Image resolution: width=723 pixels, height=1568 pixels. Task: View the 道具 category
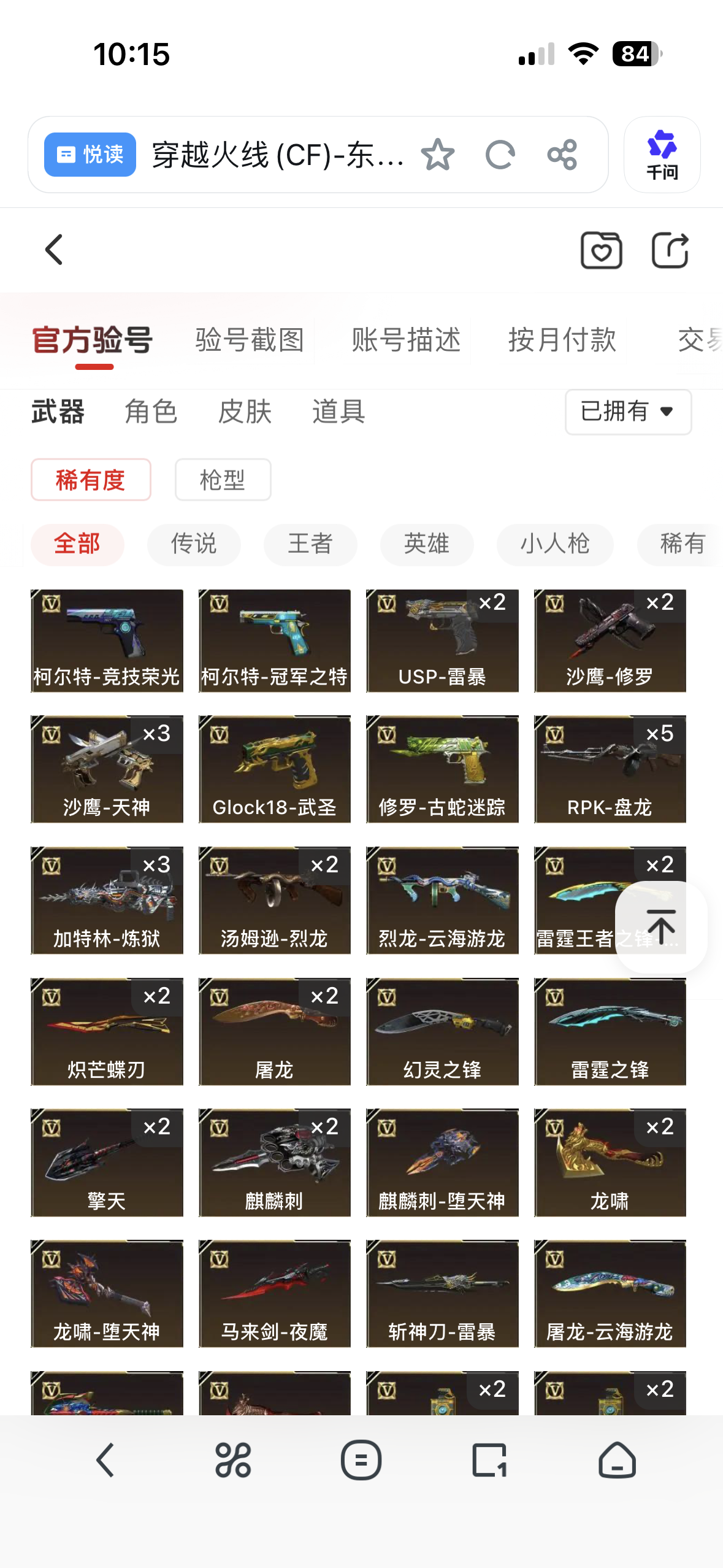[339, 412]
